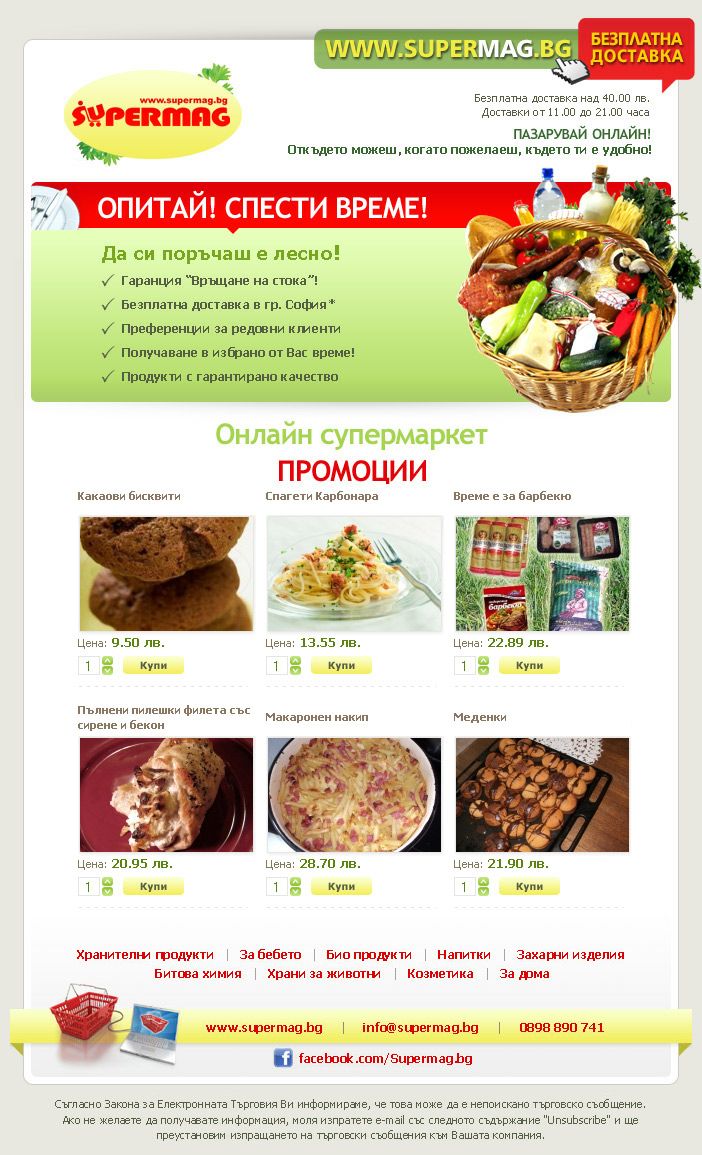Buy the Меденки product
The width and height of the screenshot is (702, 1155).
point(529,886)
